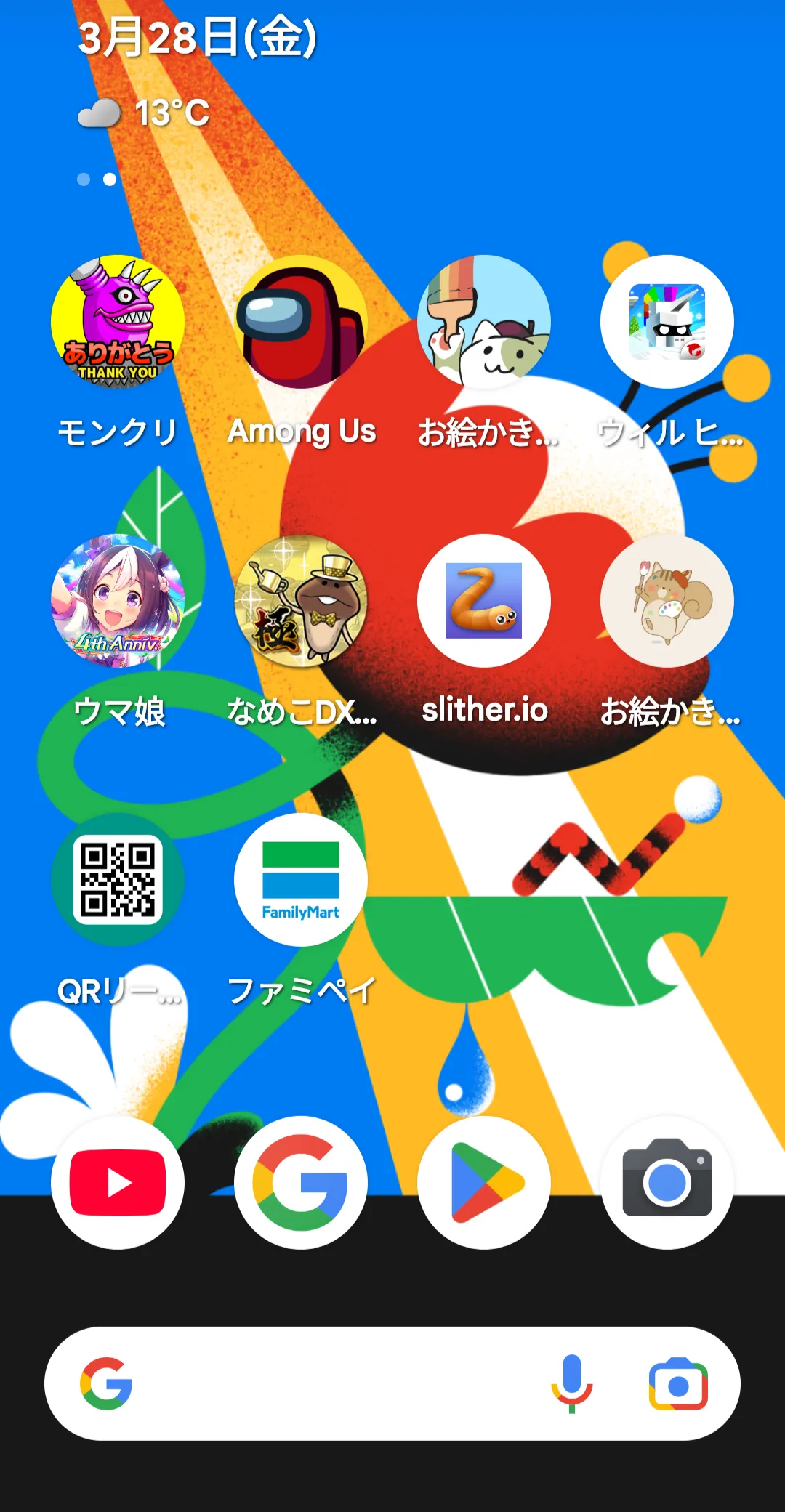Open Google Lens from the search bar
The image size is (785, 1512).
point(678,1384)
